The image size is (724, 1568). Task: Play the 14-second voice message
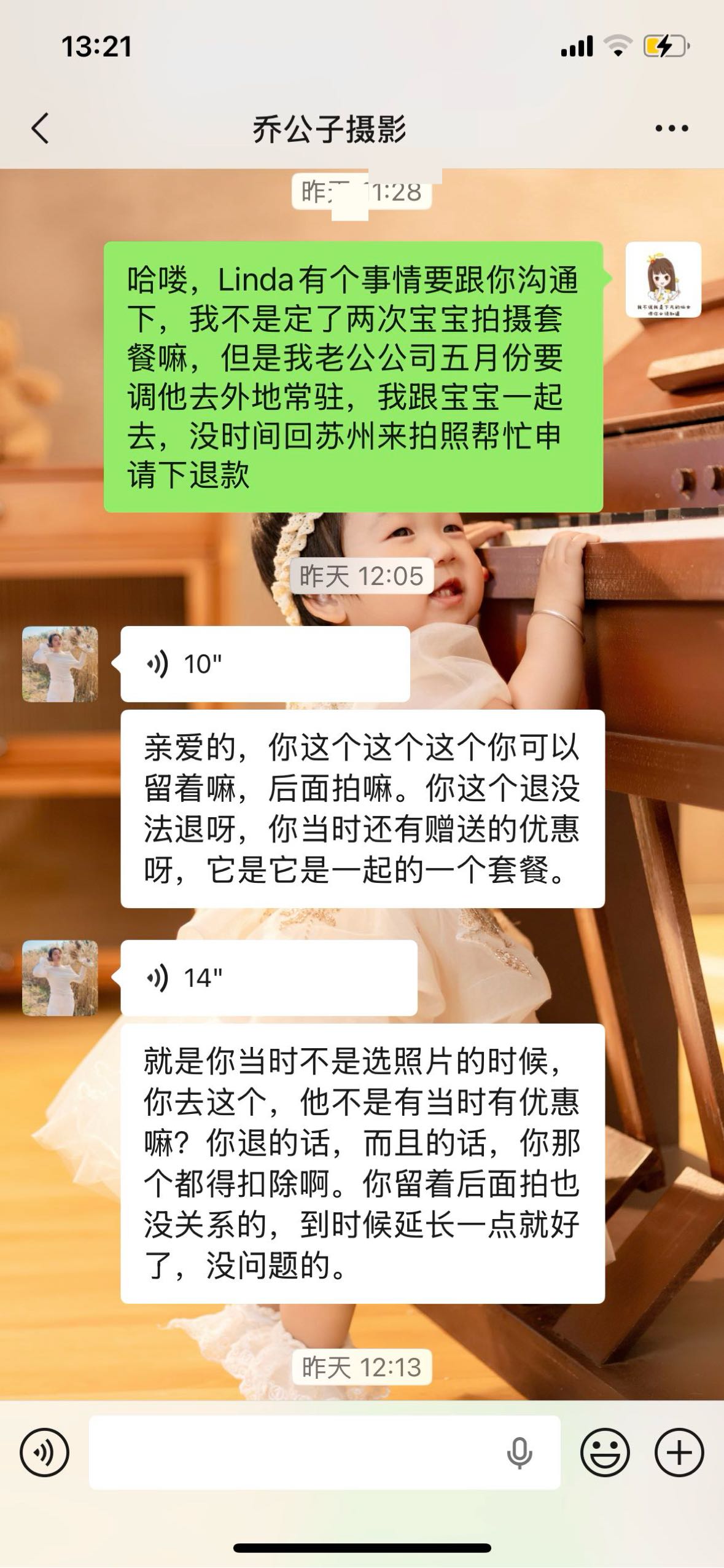pos(268,978)
